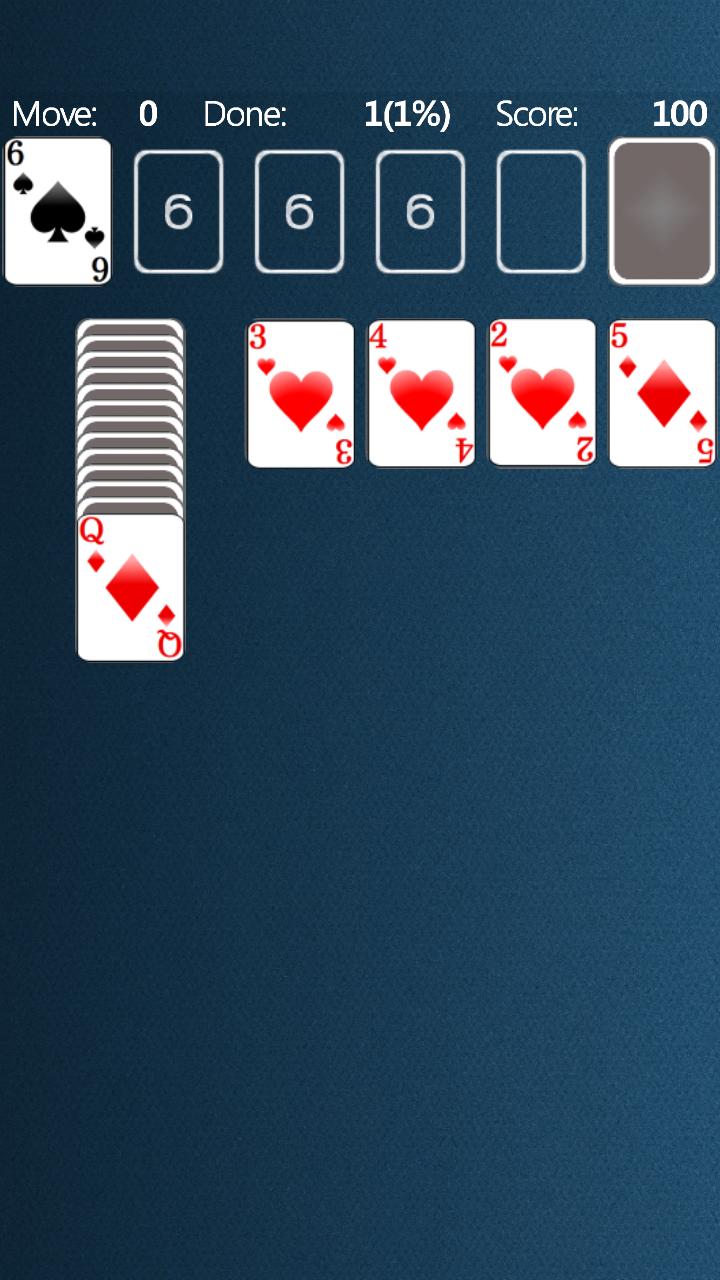Select the 2 of Hearts tableau card
The image size is (720, 1280).
click(x=541, y=393)
